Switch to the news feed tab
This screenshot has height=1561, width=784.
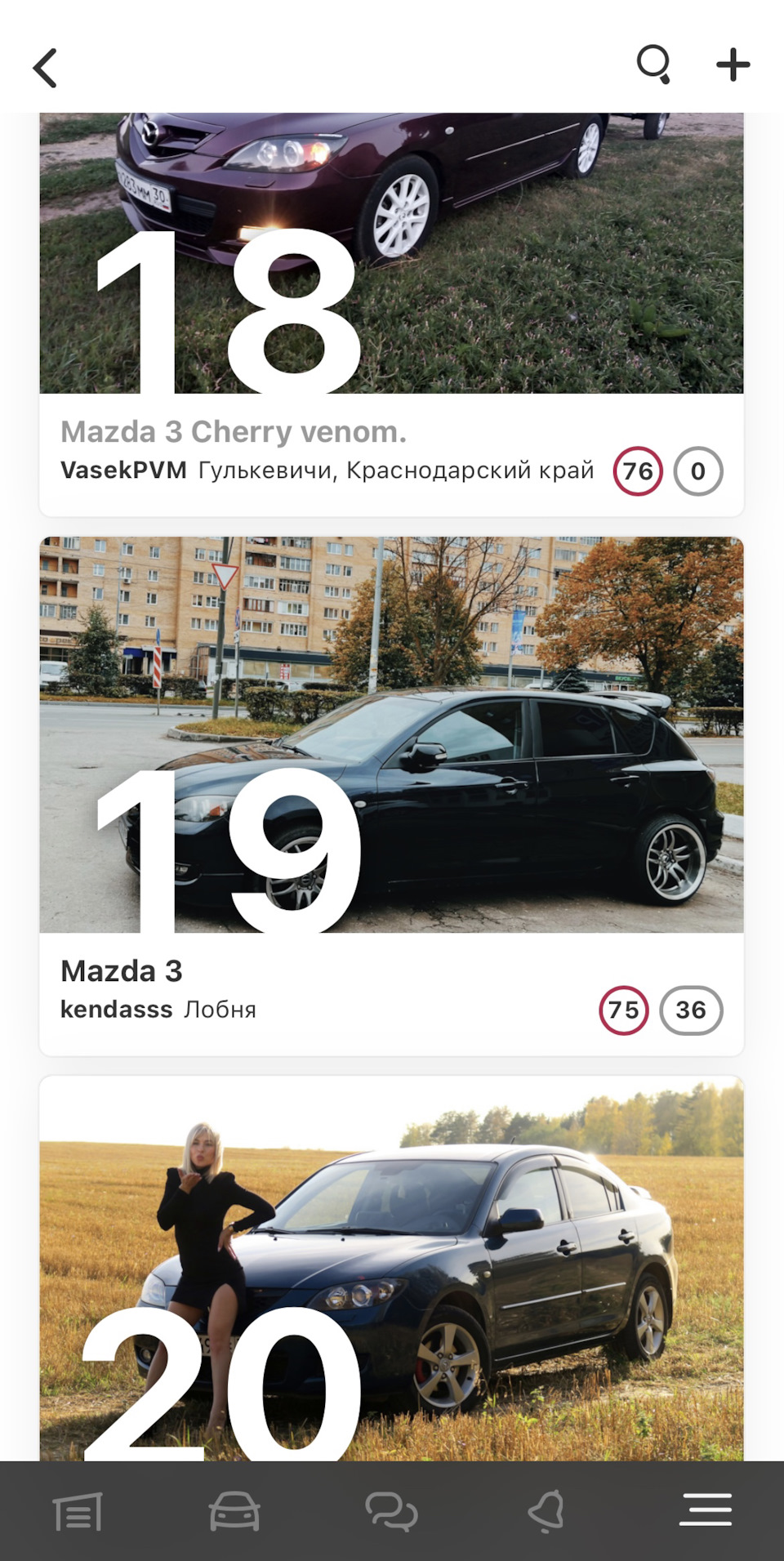coord(78,1511)
